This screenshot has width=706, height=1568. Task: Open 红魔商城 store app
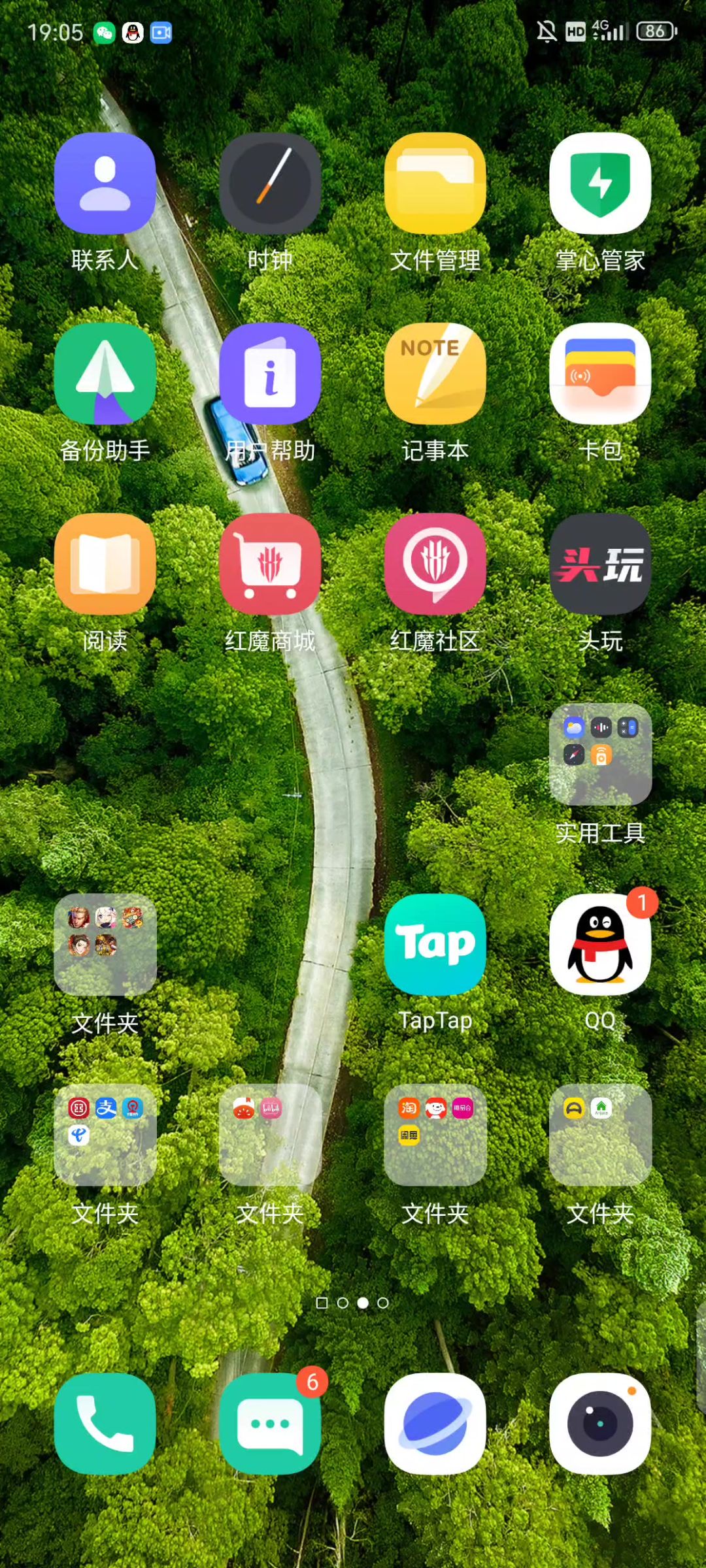click(270, 564)
